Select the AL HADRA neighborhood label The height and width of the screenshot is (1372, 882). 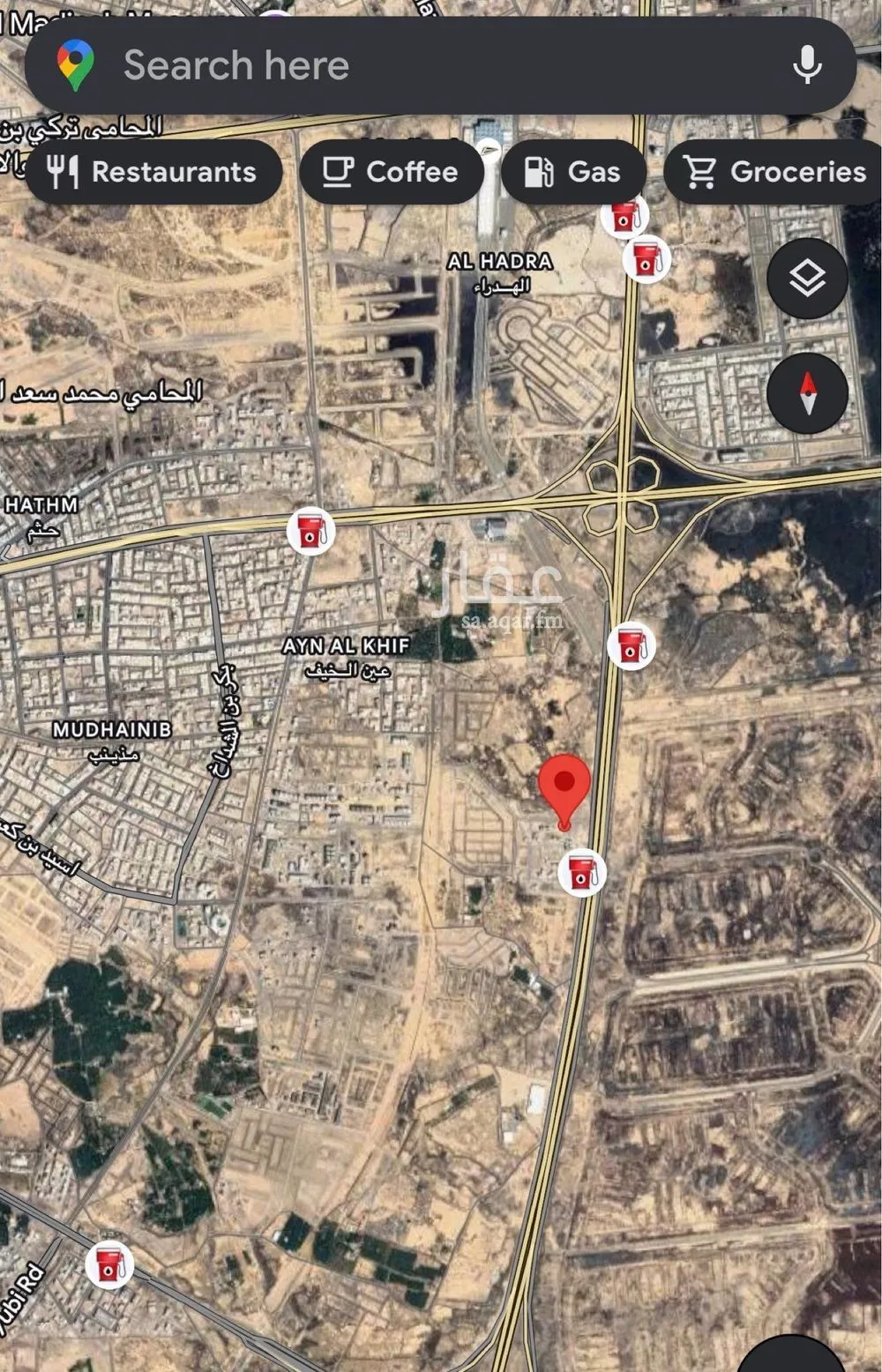coord(499,260)
